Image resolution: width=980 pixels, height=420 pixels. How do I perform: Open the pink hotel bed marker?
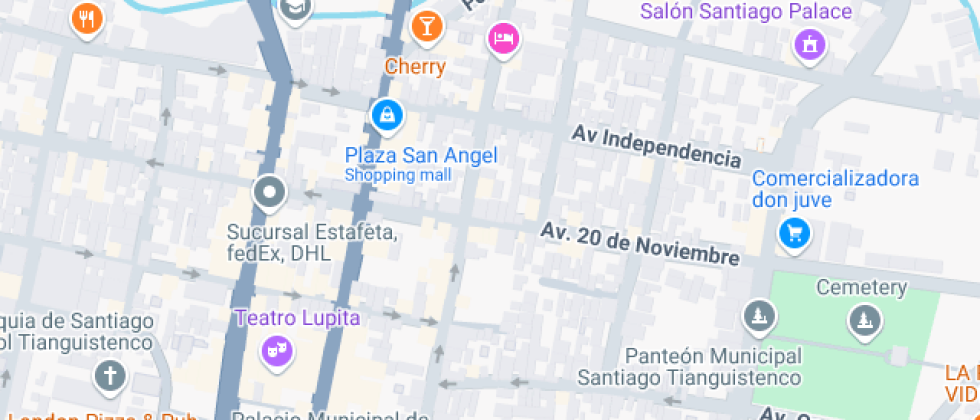point(503,40)
